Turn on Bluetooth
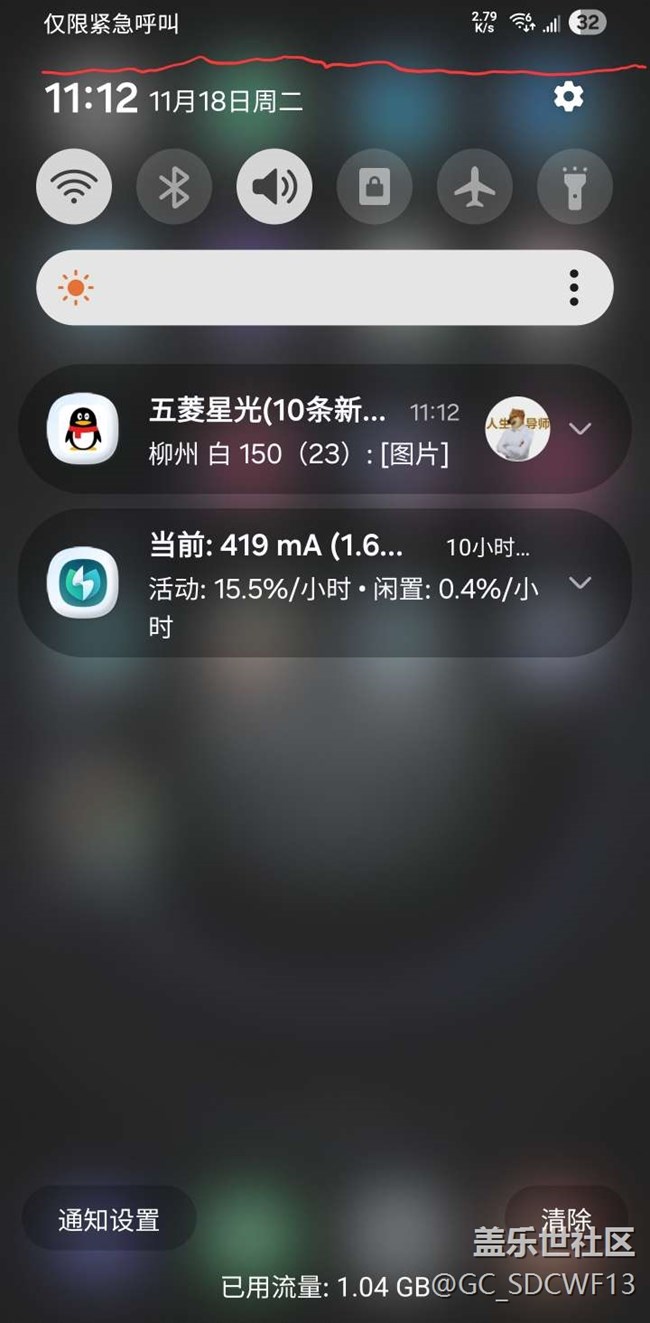650x1323 pixels. (174, 187)
